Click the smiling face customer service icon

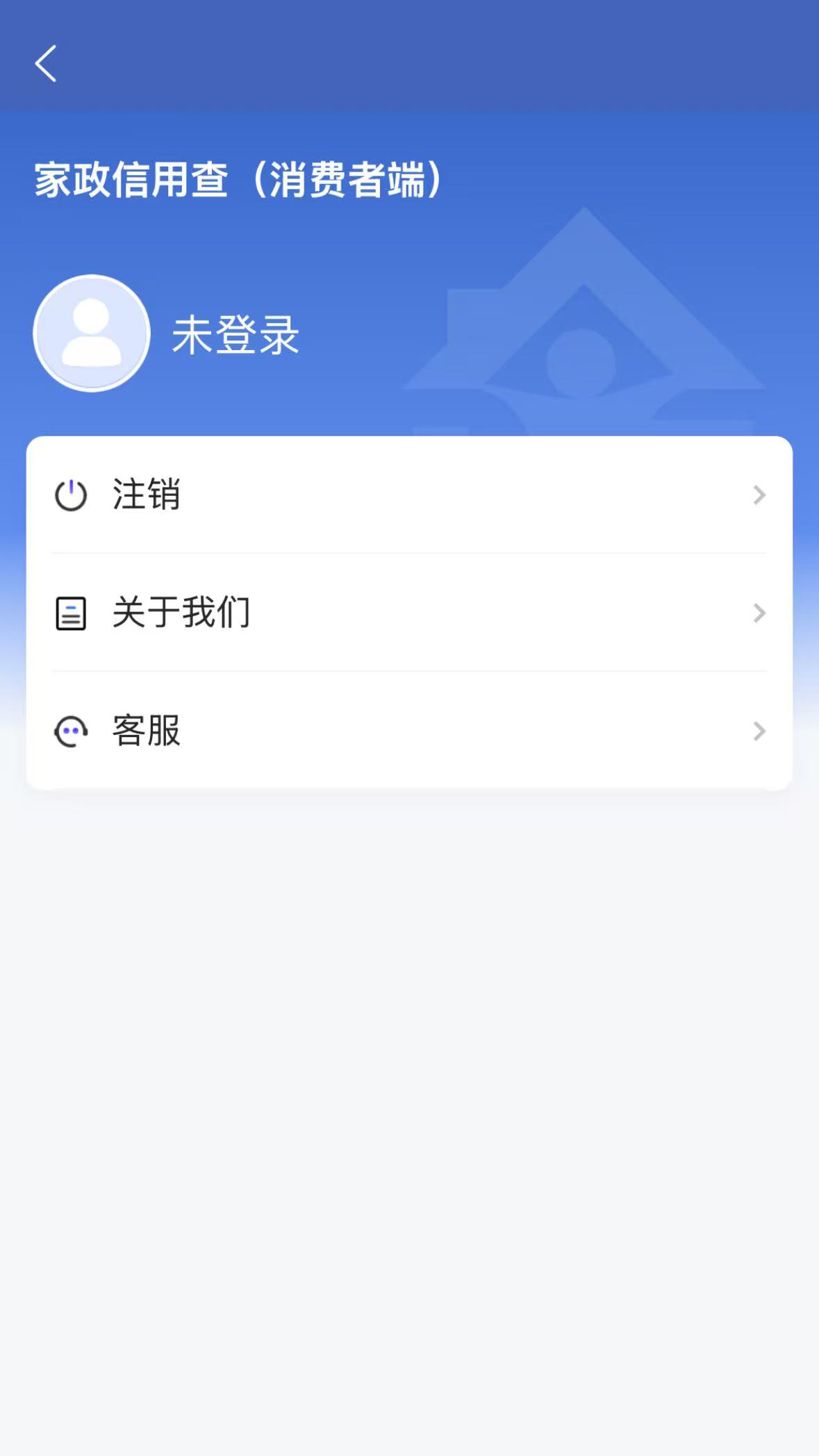tap(71, 730)
